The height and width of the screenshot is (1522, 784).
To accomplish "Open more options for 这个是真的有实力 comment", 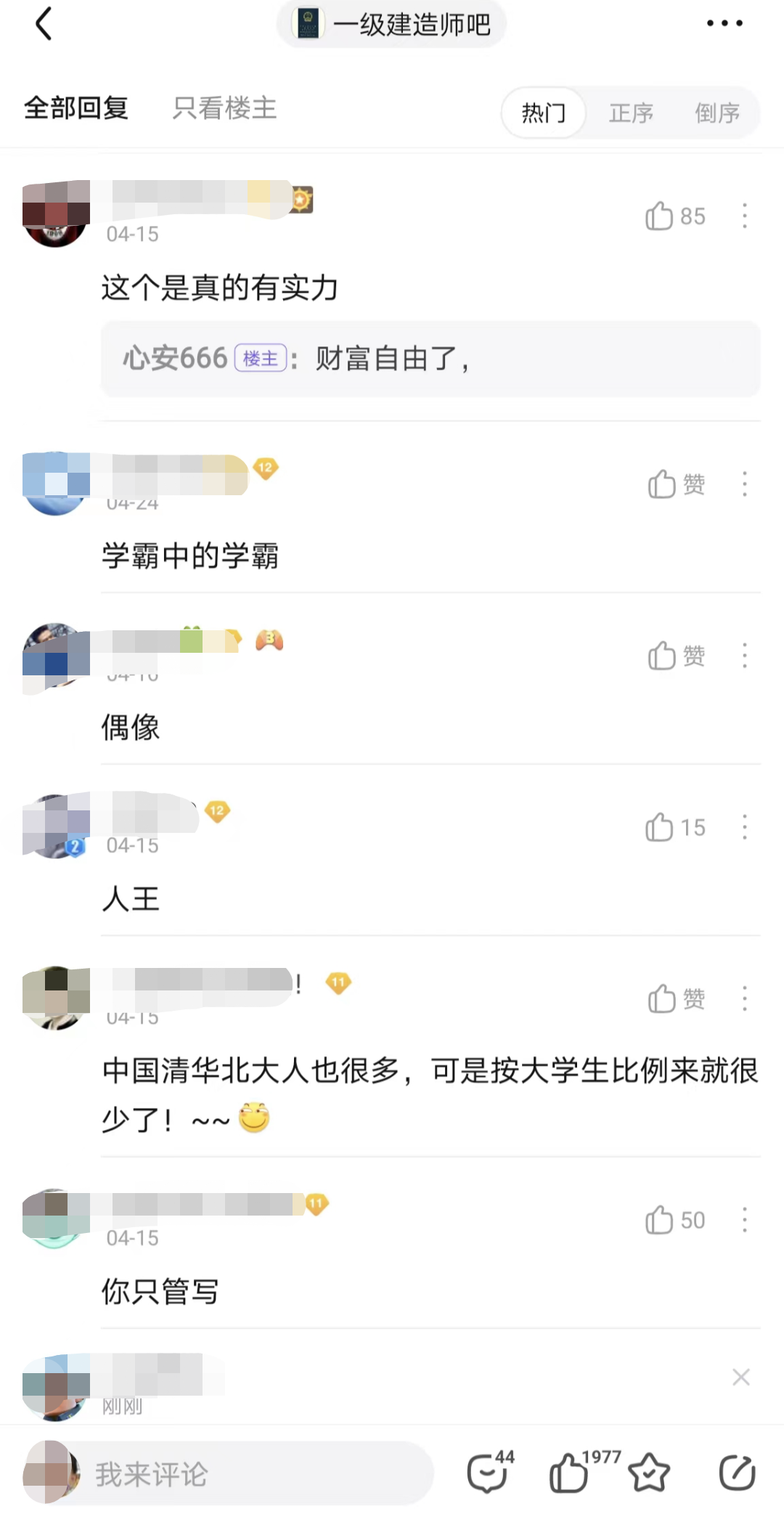I will click(744, 216).
